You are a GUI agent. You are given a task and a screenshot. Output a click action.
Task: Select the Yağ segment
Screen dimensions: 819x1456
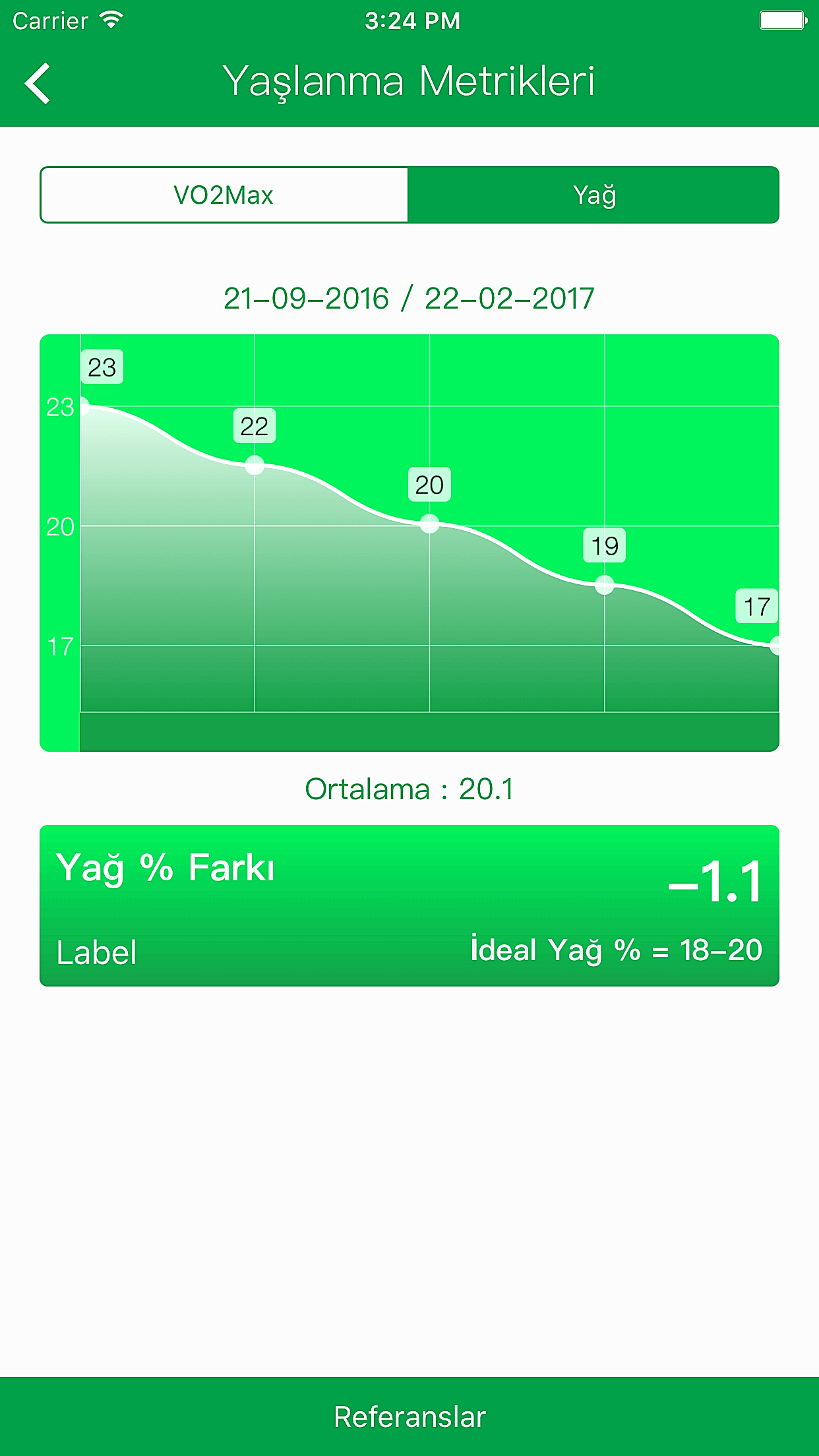pyautogui.click(x=593, y=195)
